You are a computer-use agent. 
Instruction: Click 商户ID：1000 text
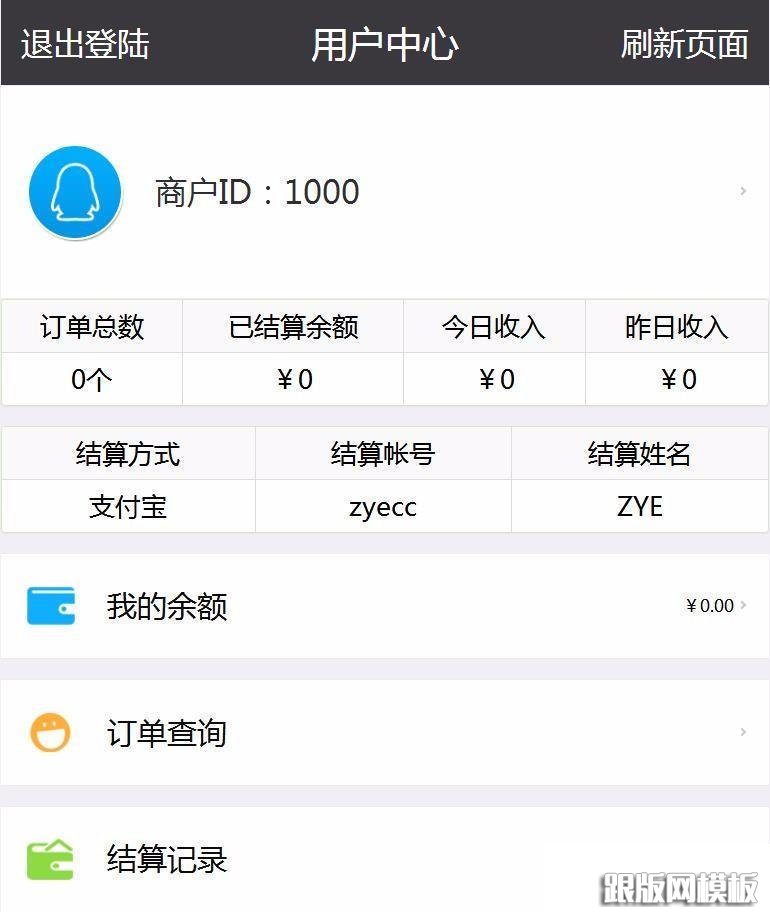256,192
